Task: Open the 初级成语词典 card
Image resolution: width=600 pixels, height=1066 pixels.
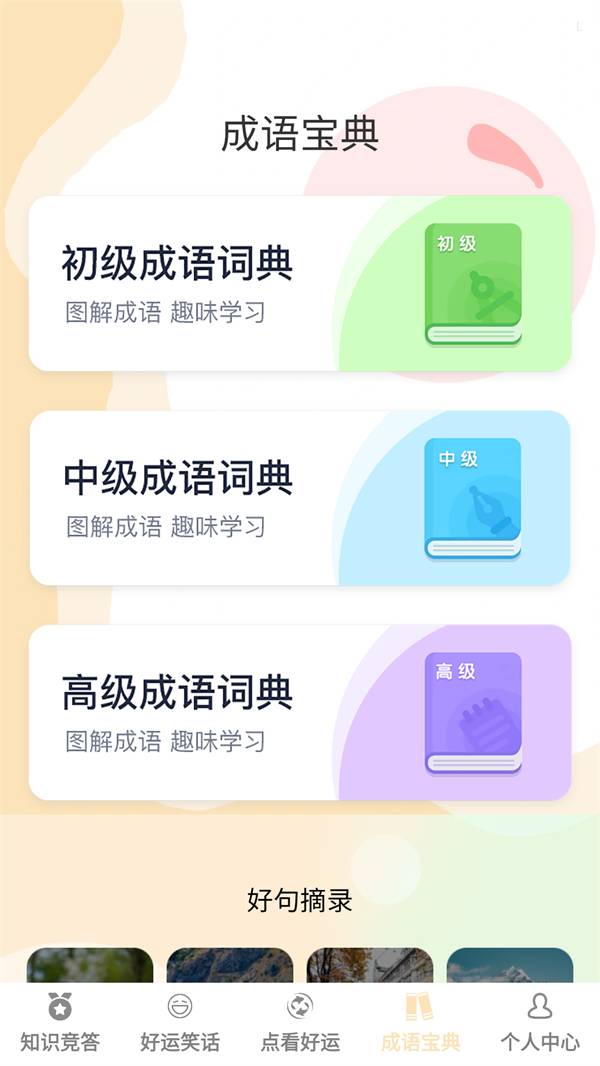Action: coord(299,284)
